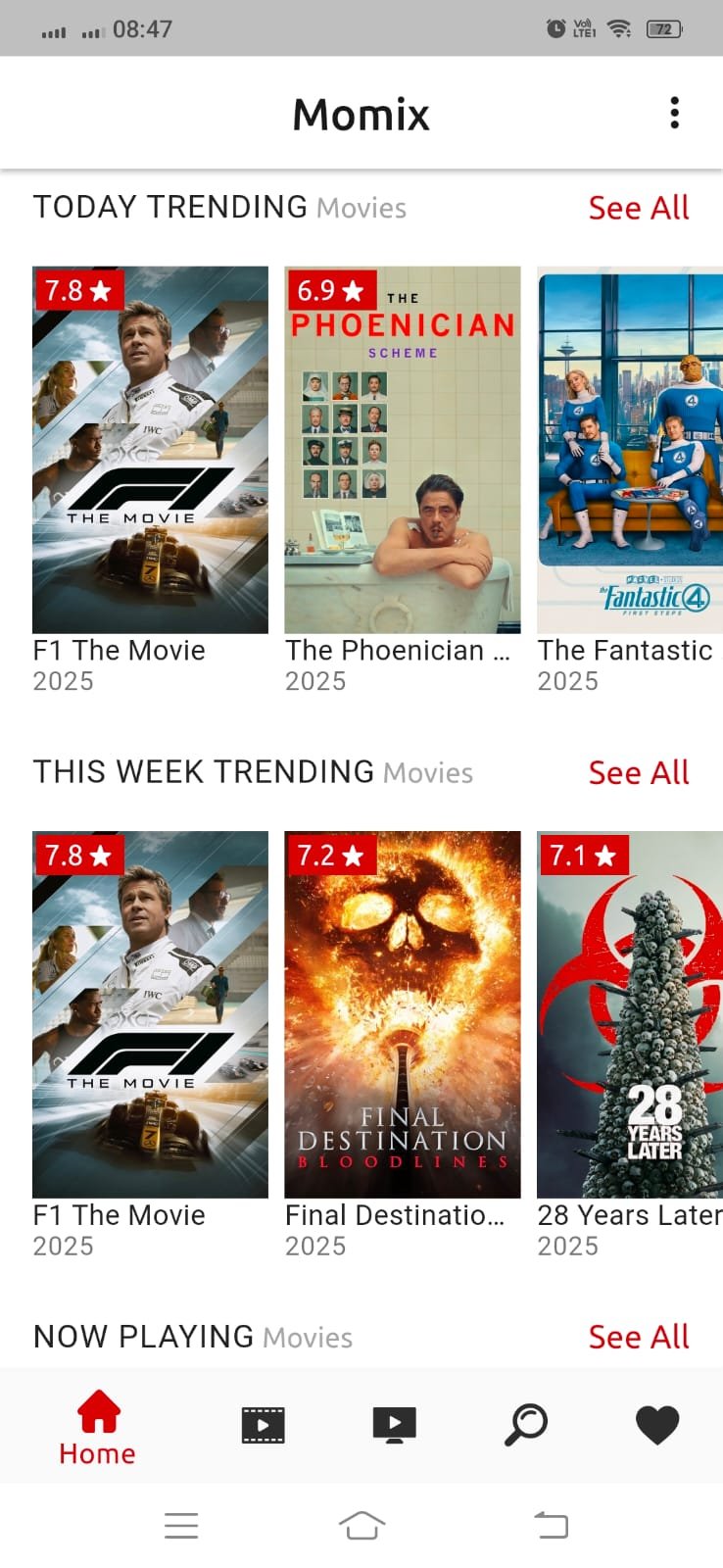723x1568 pixels.
Task: Switch to the TV shows screen tab
Action: click(x=394, y=1425)
